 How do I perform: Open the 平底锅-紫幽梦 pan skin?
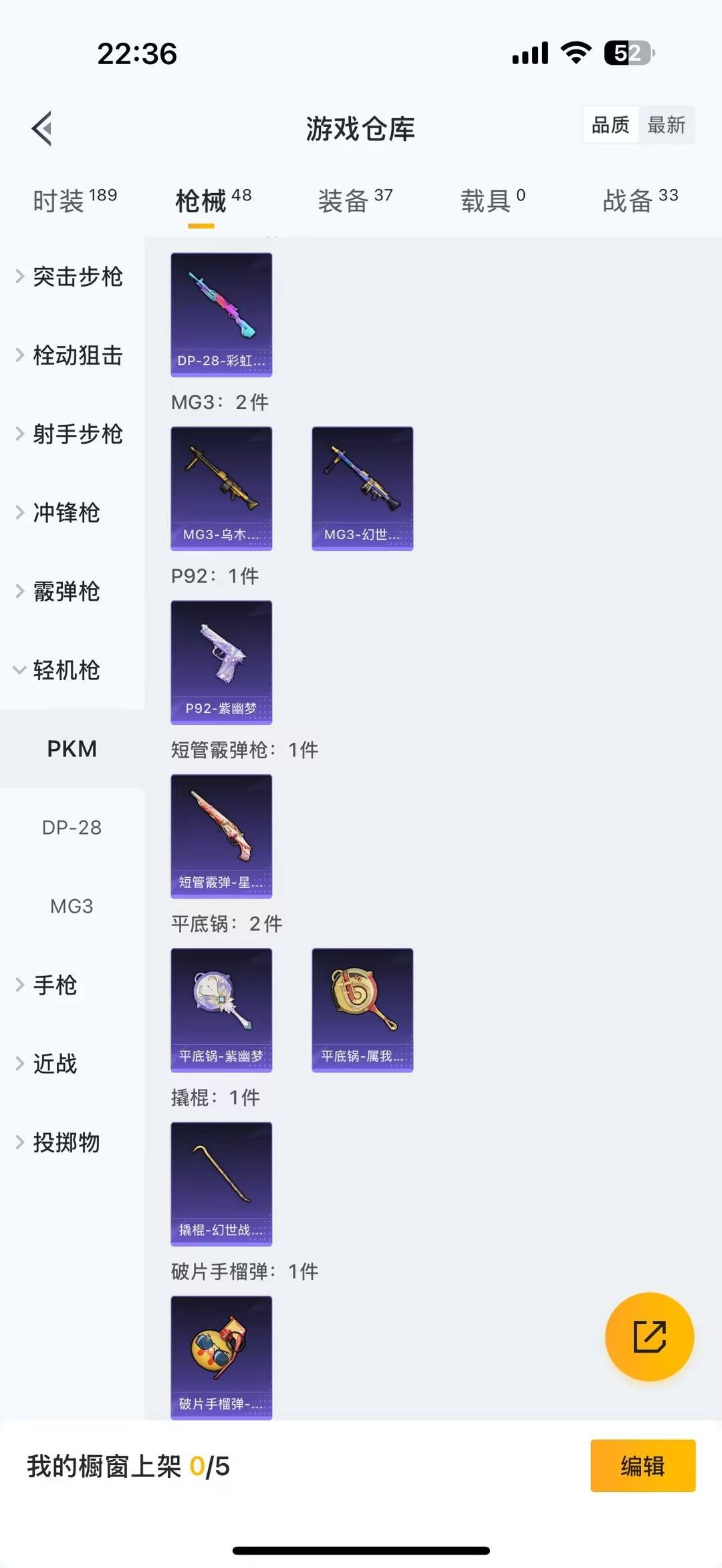221,1010
